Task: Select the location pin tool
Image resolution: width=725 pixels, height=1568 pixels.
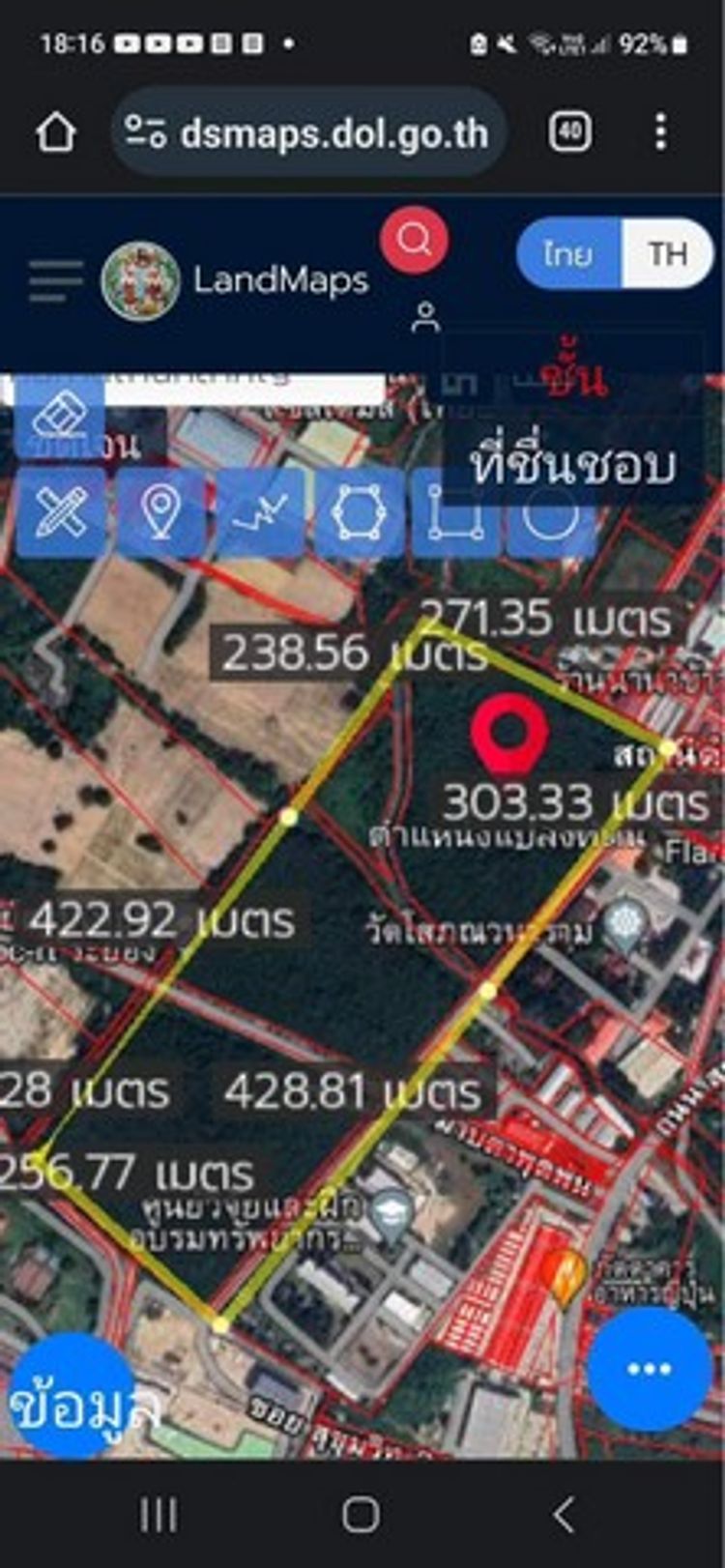Action: pos(160,511)
